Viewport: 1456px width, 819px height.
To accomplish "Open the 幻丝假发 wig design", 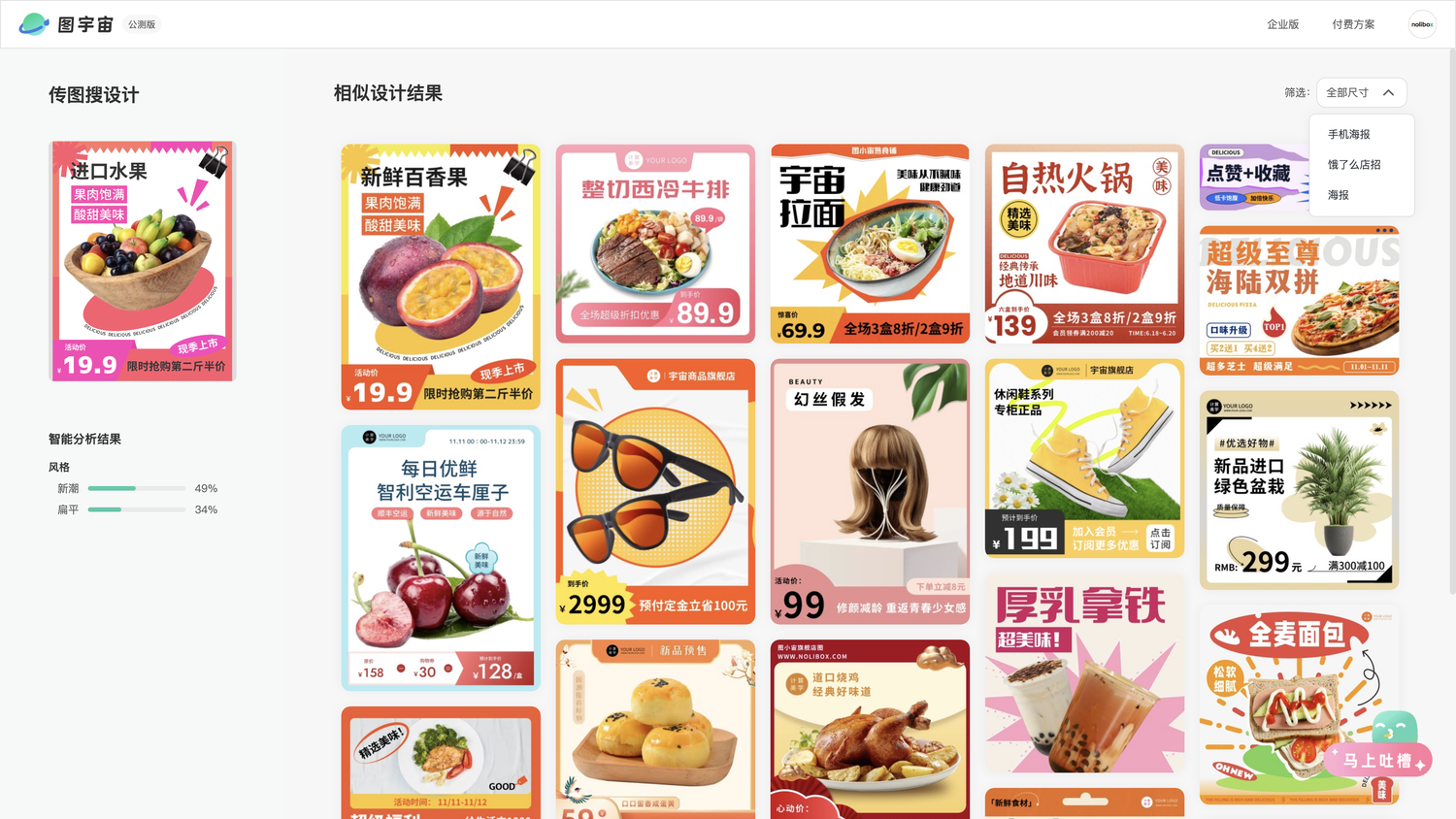I will click(x=870, y=492).
